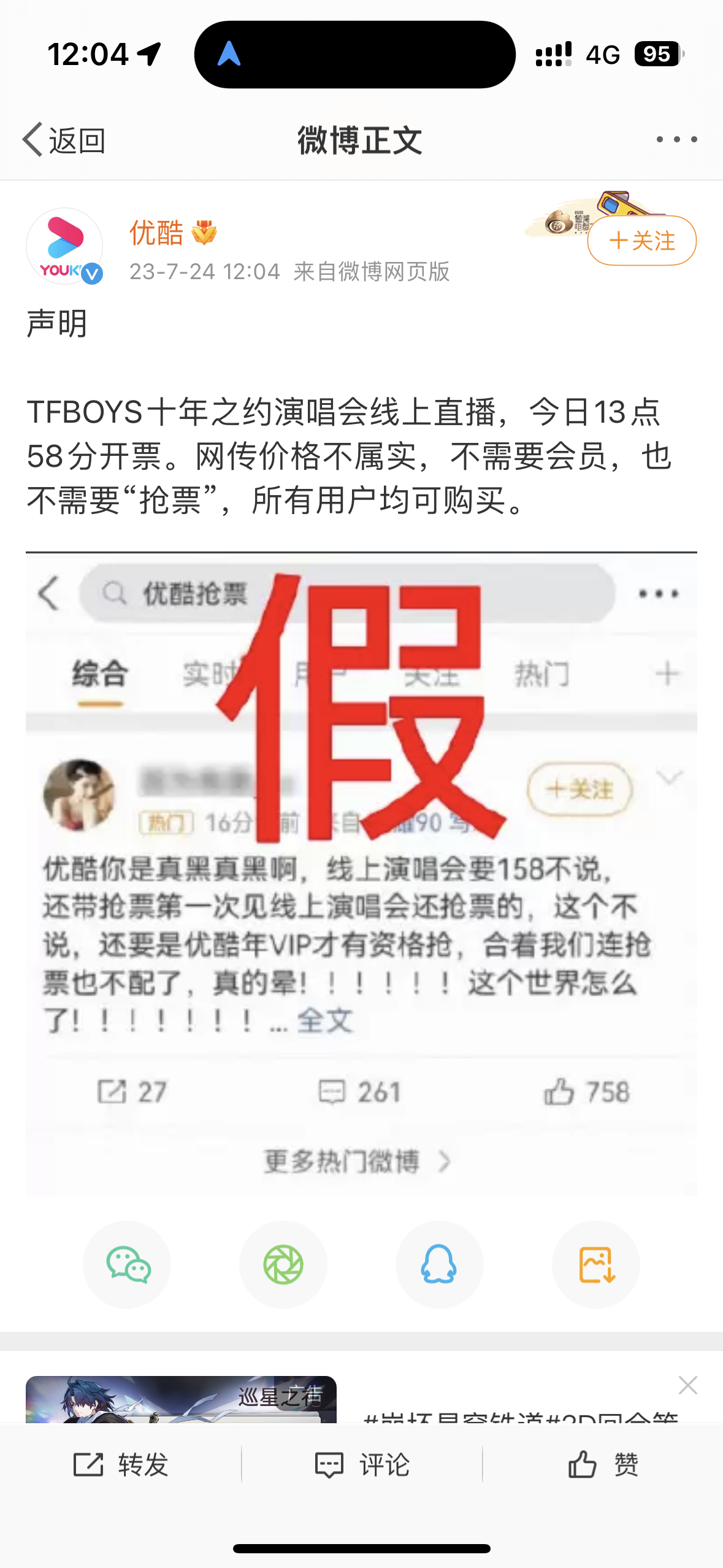
Task: Enlarge the attached screenshot image
Action: click(361, 874)
